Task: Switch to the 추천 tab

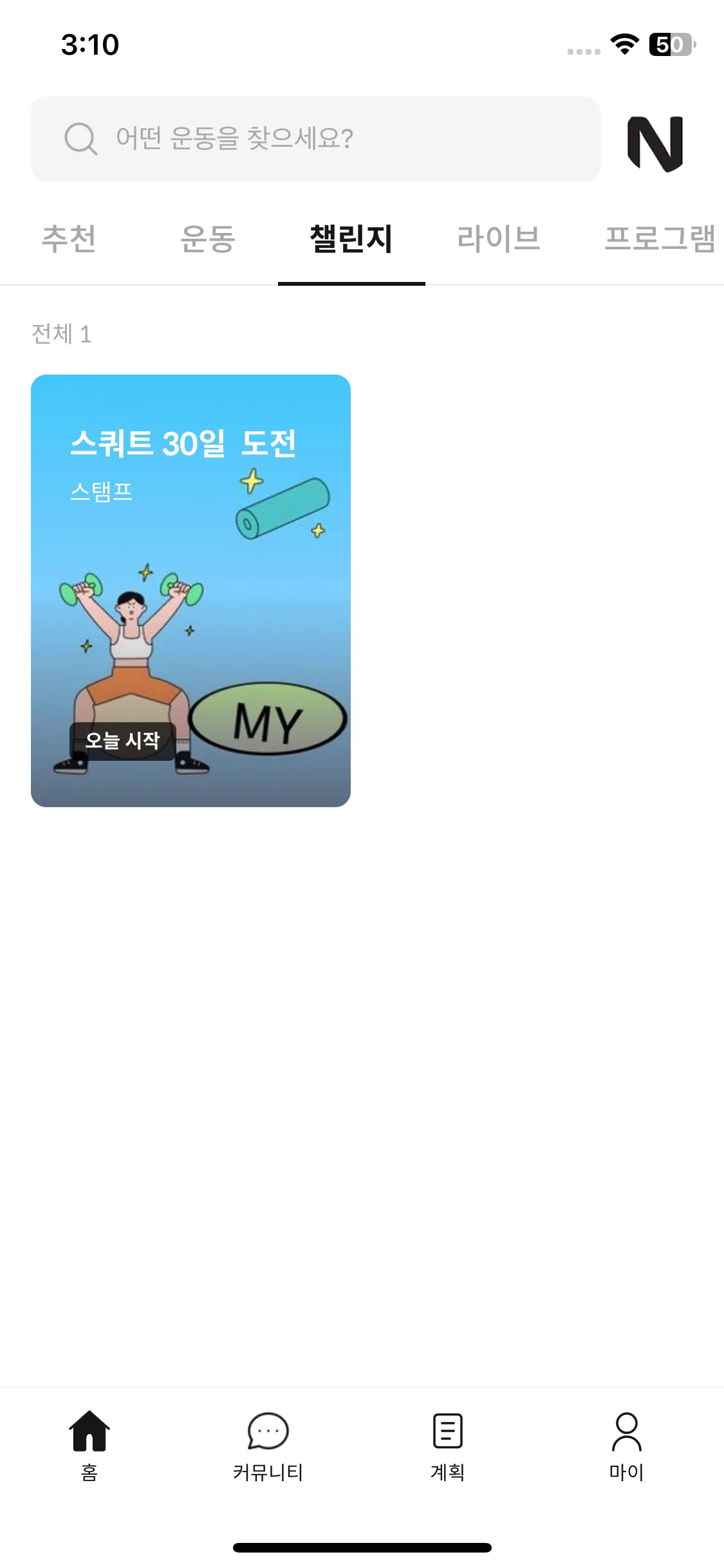Action: (x=69, y=239)
